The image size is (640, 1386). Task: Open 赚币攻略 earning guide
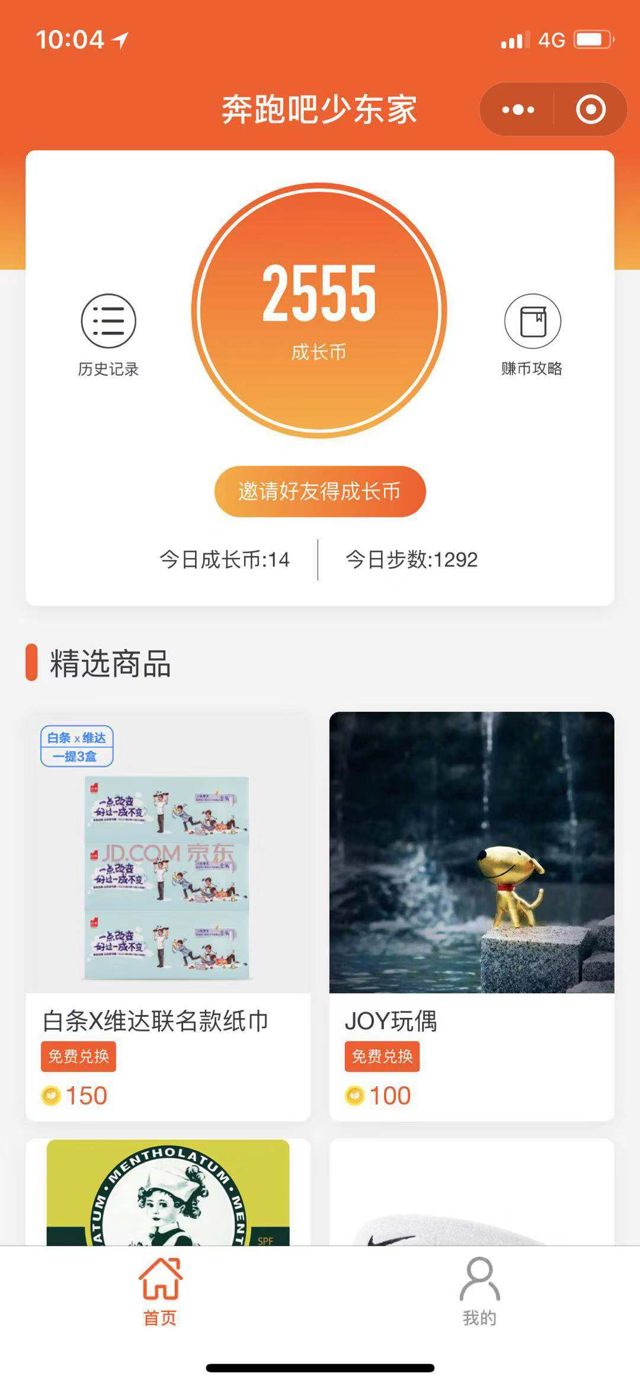(x=532, y=335)
